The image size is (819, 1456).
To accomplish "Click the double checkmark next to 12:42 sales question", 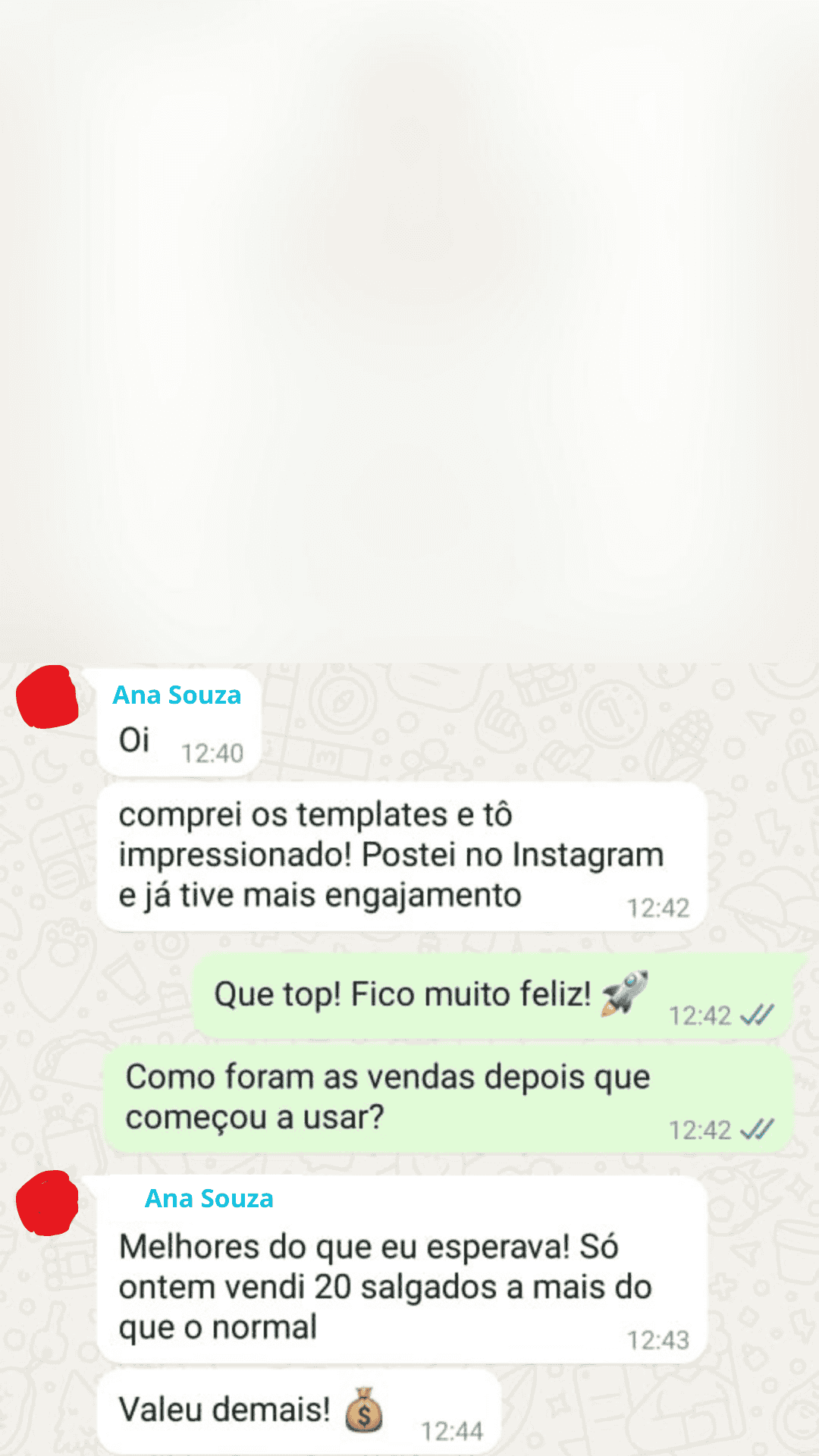I will pyautogui.click(x=756, y=1130).
